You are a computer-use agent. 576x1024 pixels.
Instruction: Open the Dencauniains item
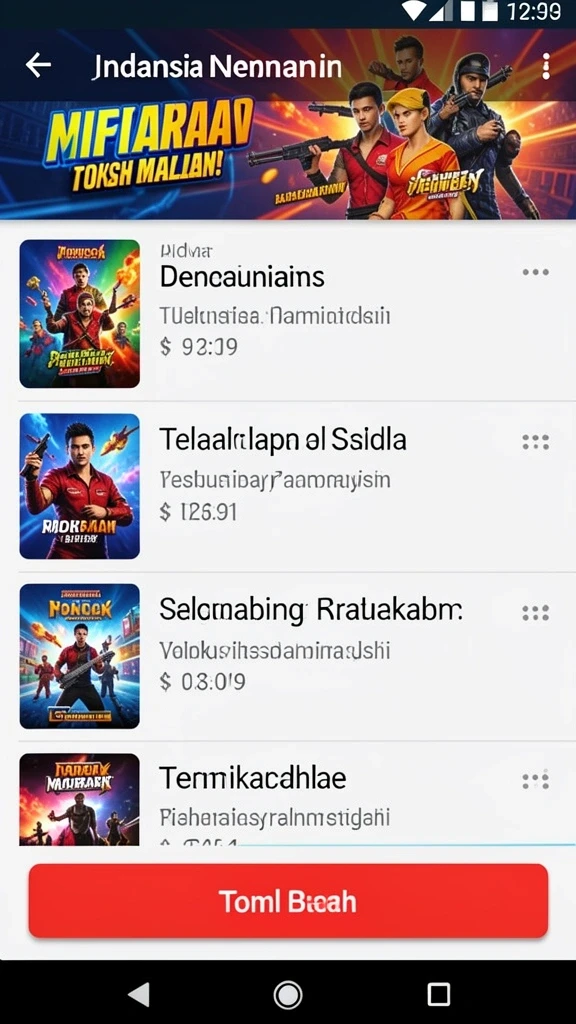click(288, 313)
